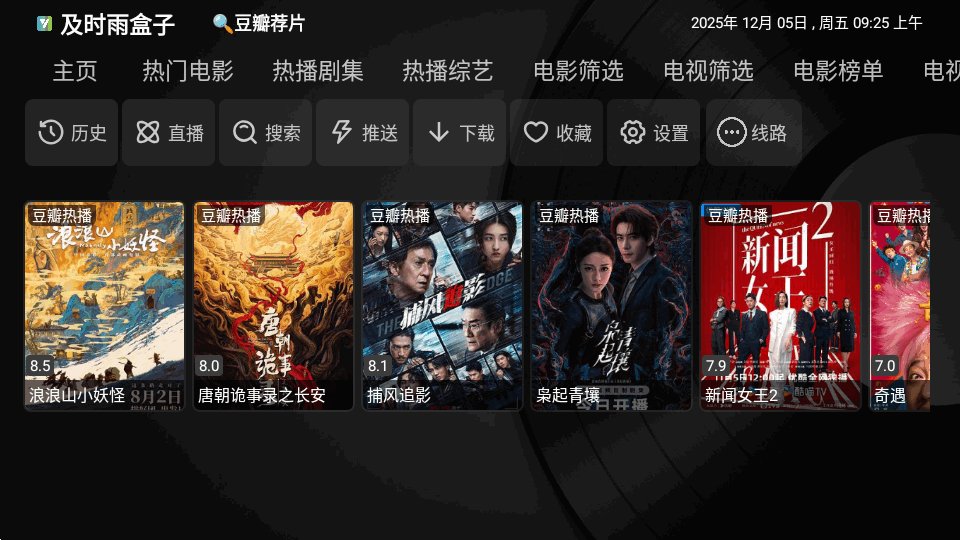
Task: Select the 捕风追影 poster card
Action: [443, 305]
